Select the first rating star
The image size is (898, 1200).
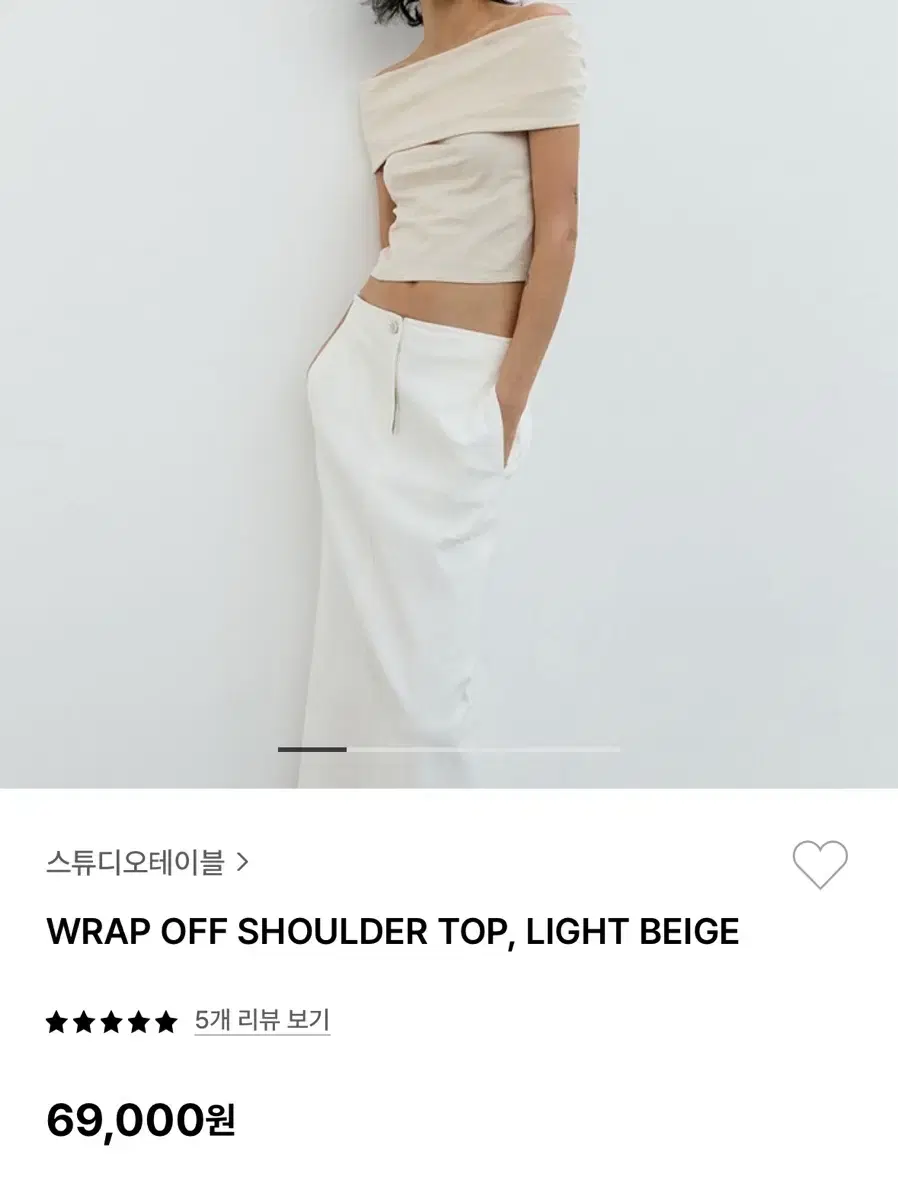click(56, 1021)
